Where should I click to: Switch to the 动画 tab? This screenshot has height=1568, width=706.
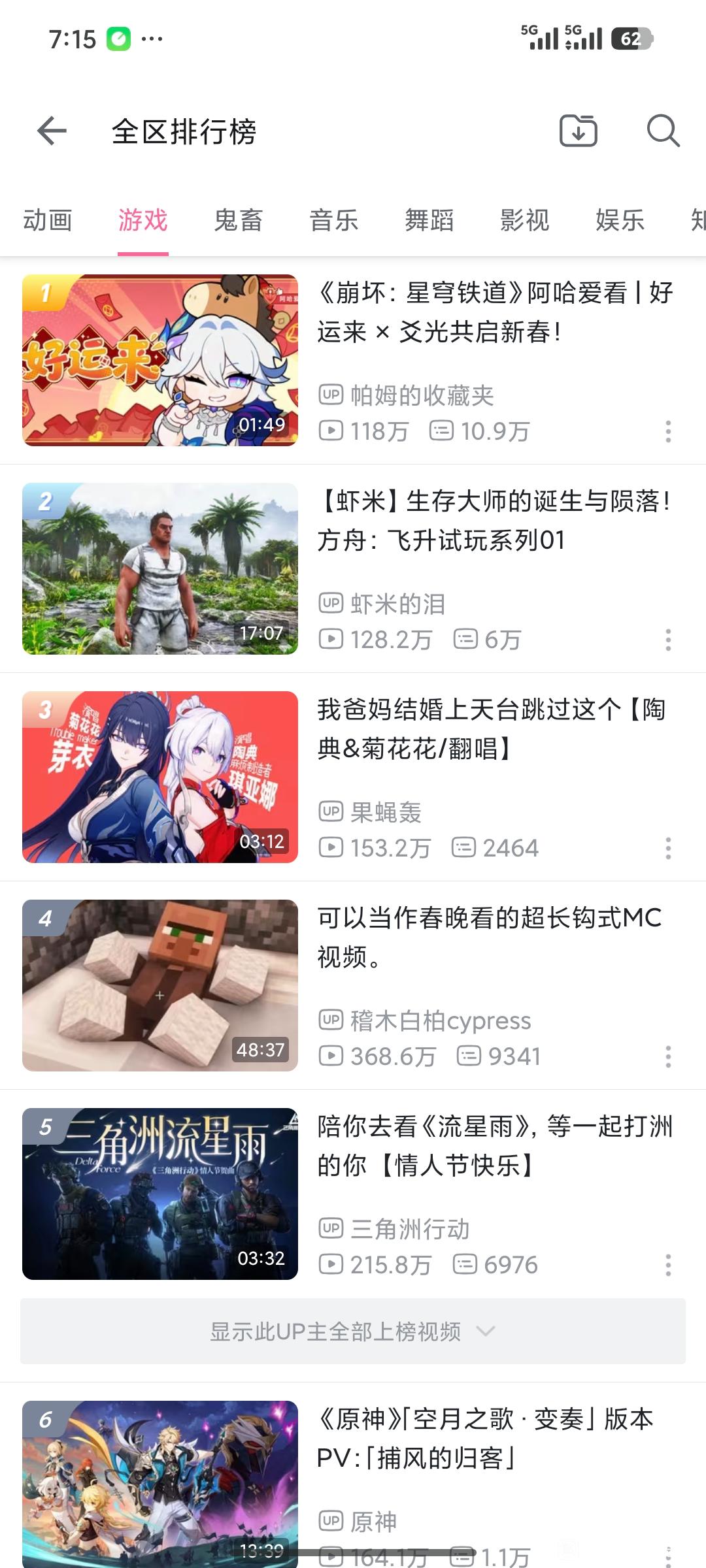[x=48, y=220]
